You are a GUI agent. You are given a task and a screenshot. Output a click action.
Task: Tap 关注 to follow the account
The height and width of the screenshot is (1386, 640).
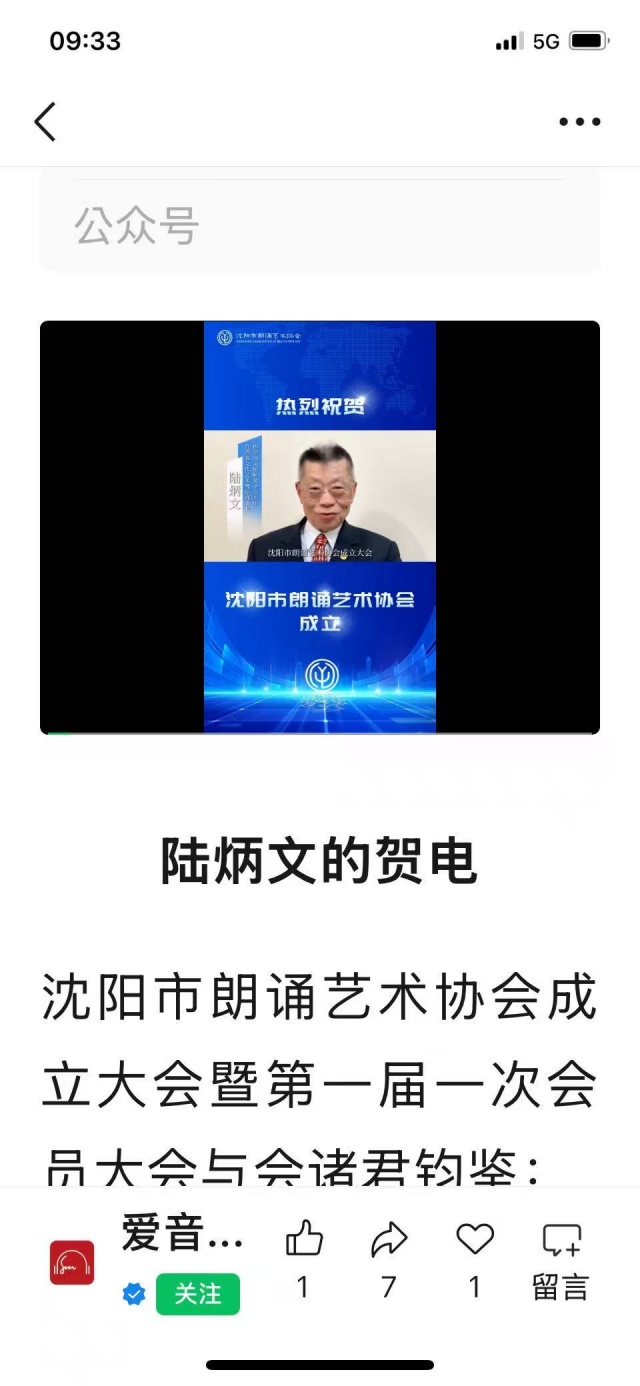(x=198, y=1293)
